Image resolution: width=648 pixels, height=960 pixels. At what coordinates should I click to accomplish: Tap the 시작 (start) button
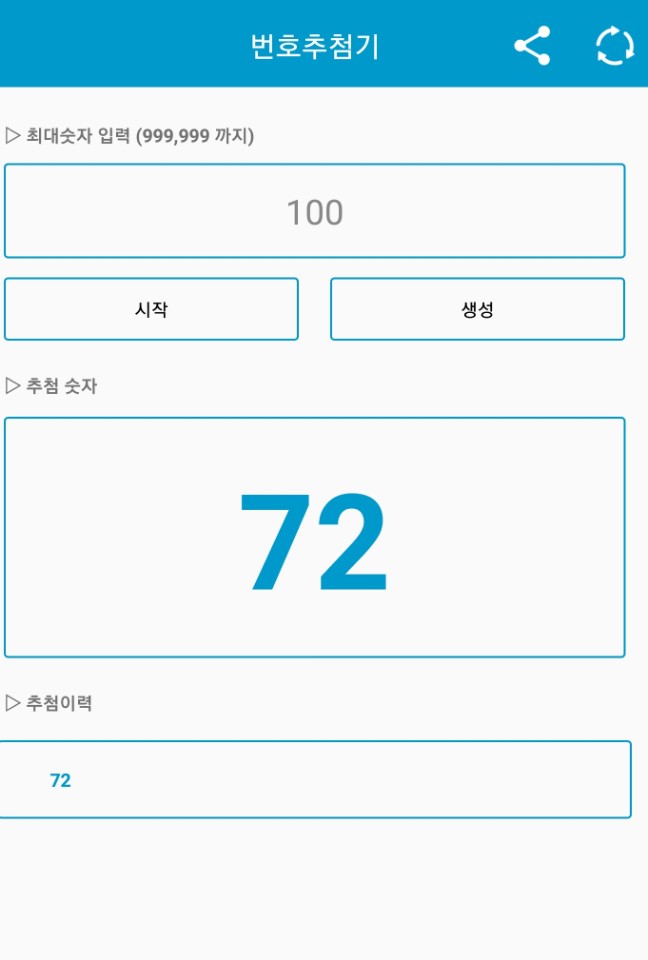(x=151, y=309)
